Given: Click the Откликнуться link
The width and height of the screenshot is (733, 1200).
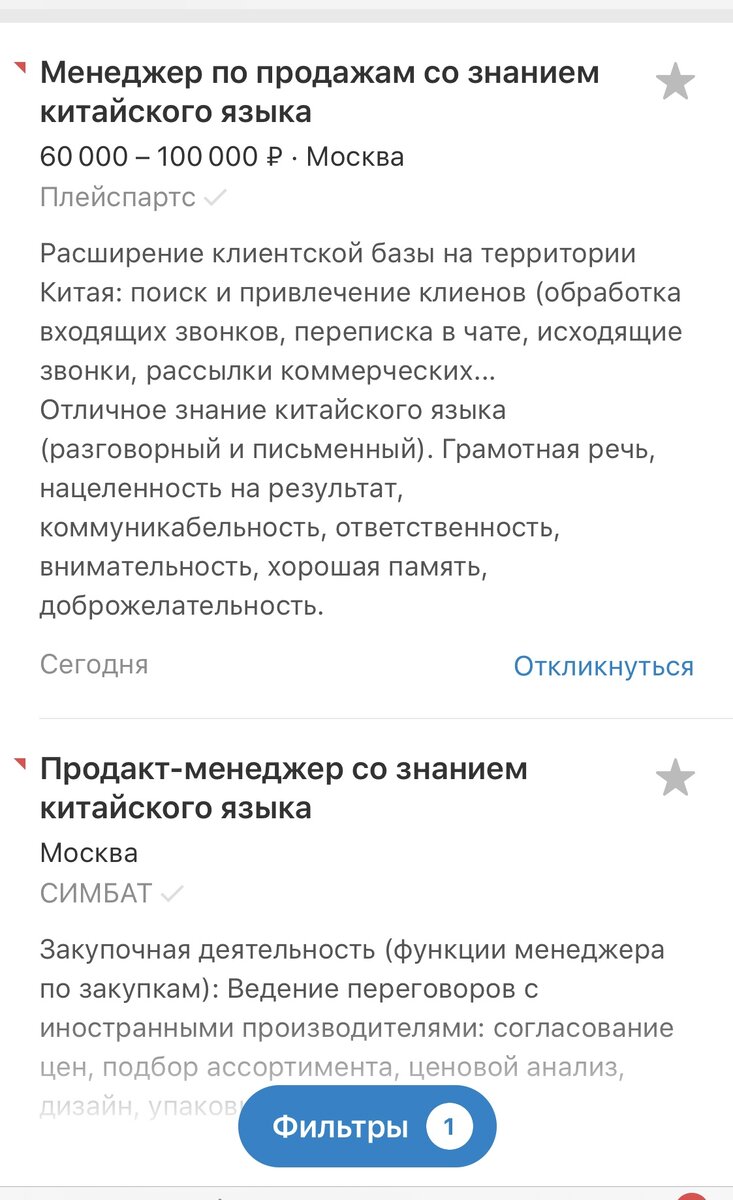Looking at the screenshot, I should tap(604, 664).
